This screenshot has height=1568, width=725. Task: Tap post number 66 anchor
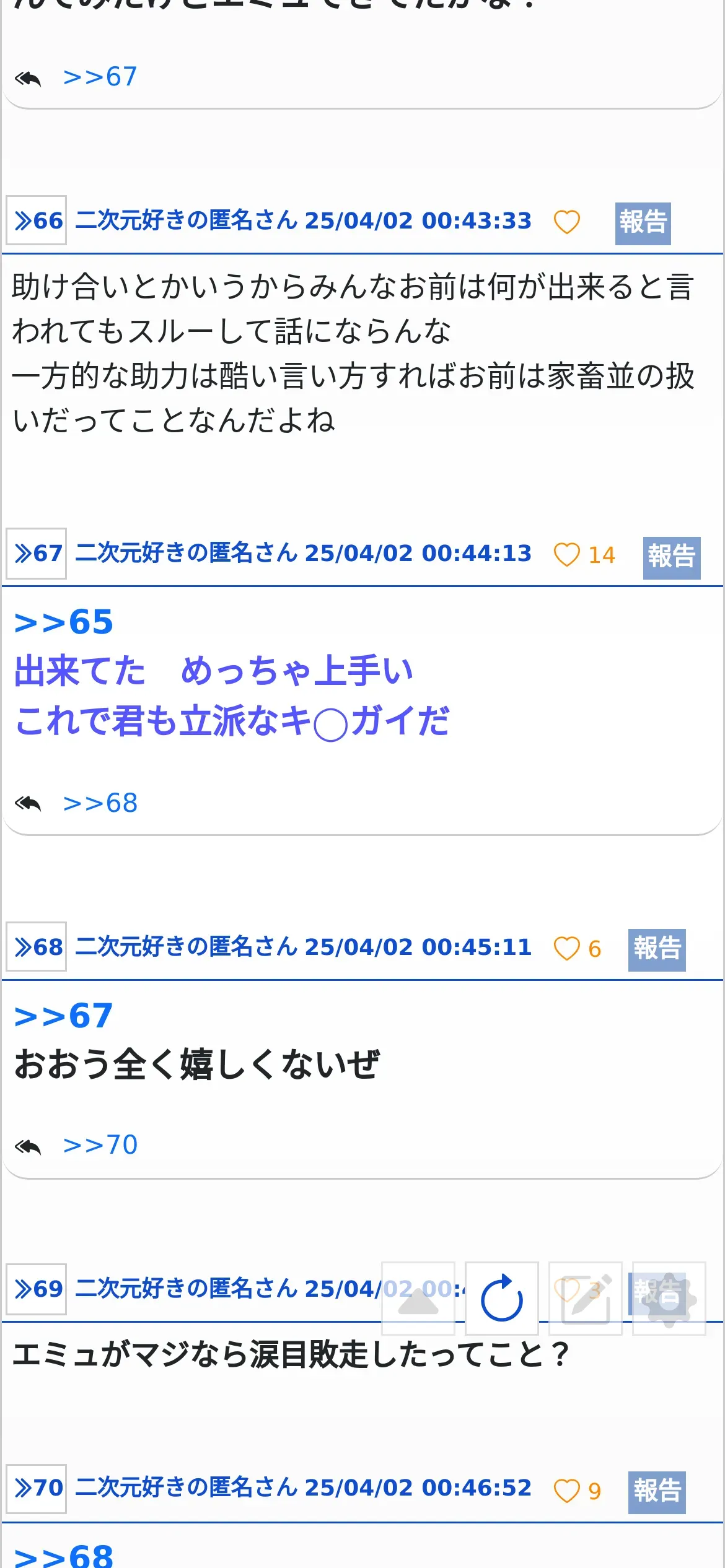(x=37, y=220)
